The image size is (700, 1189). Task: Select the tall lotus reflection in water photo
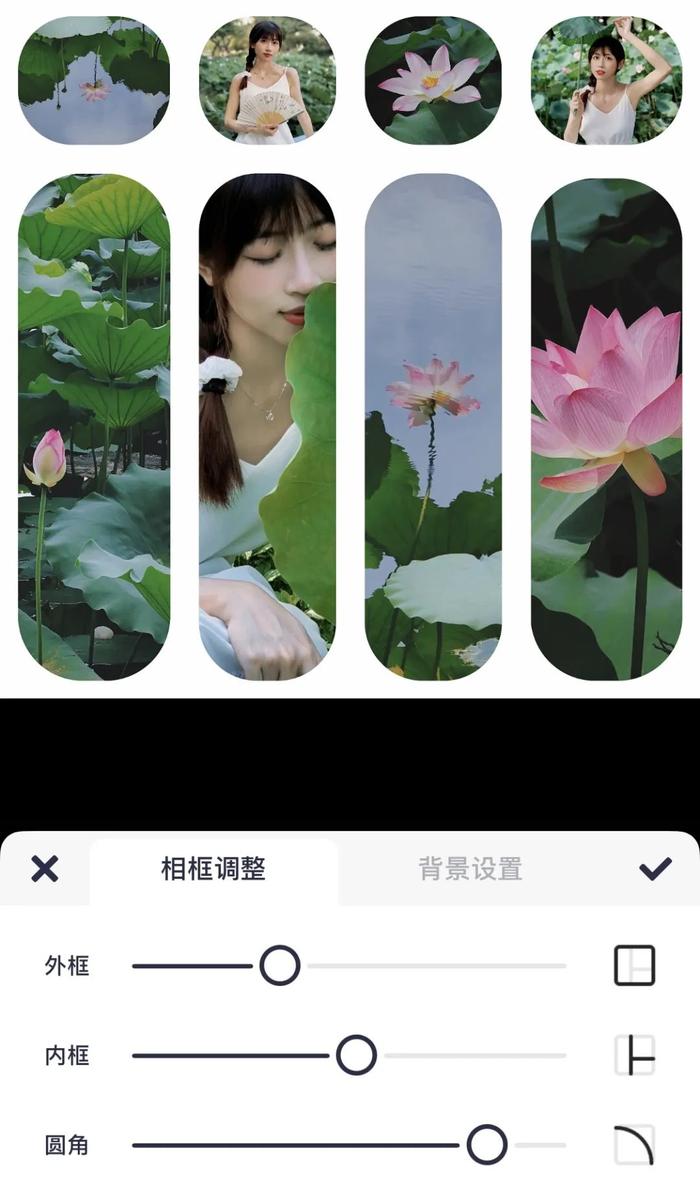[433, 426]
